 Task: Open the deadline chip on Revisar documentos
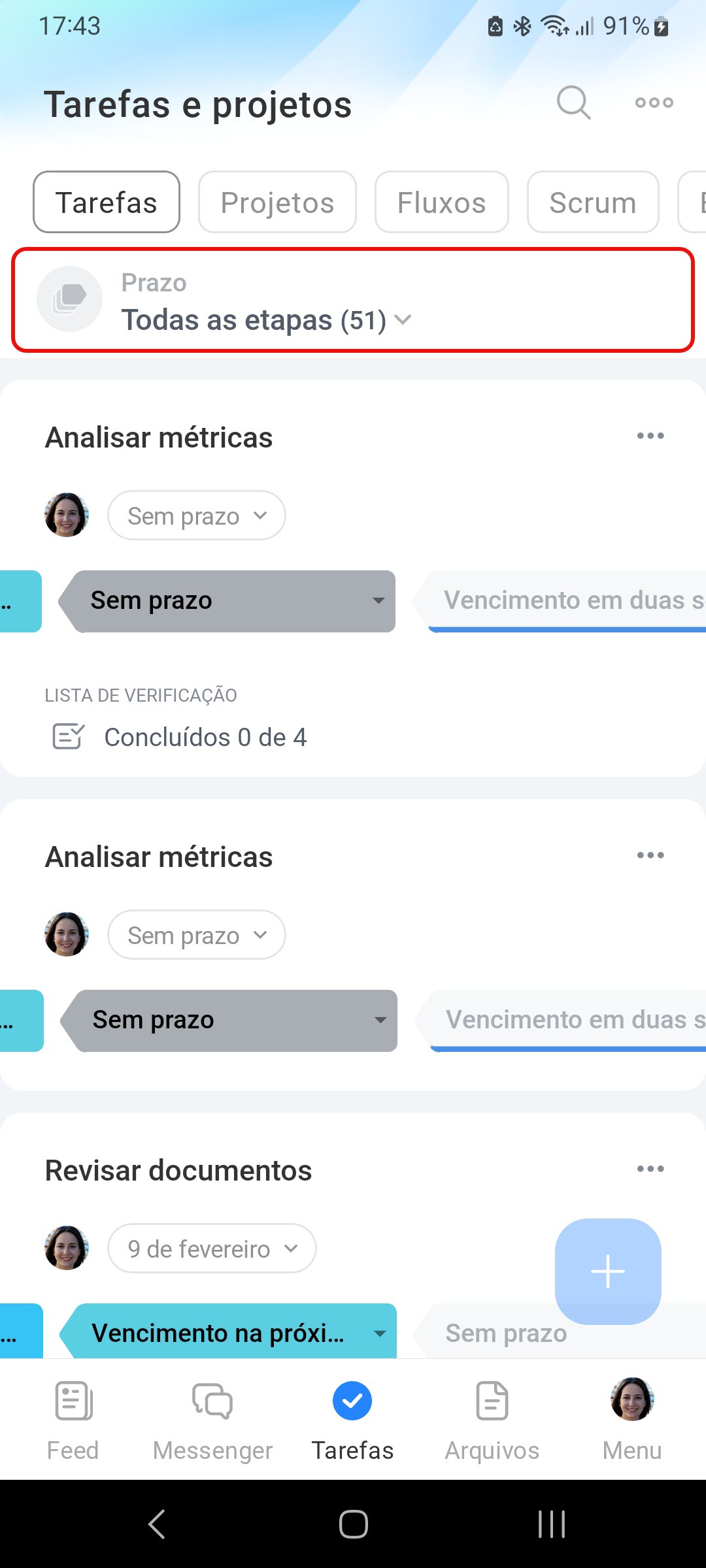click(x=211, y=1249)
